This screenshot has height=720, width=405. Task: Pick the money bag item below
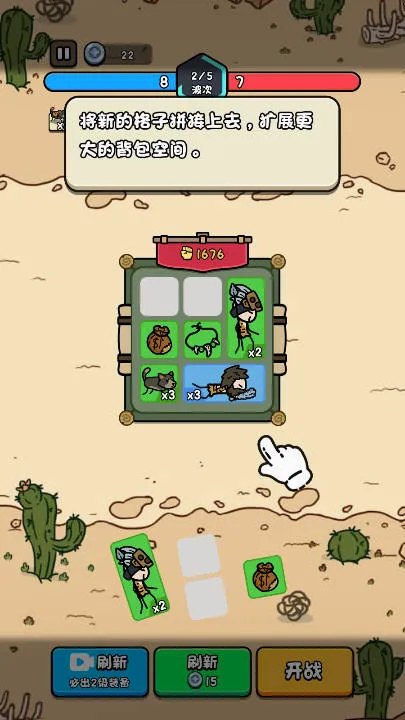(x=264, y=577)
